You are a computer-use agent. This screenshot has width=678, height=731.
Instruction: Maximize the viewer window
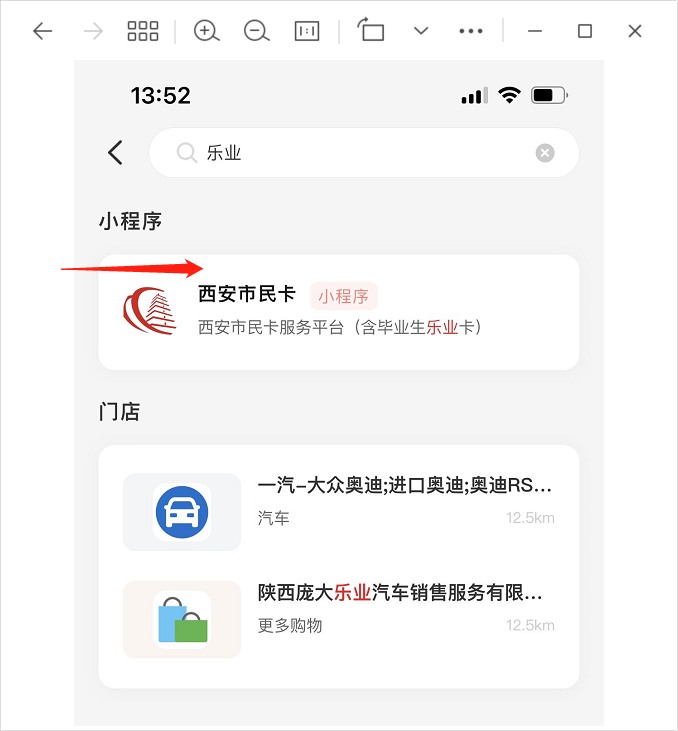(585, 31)
